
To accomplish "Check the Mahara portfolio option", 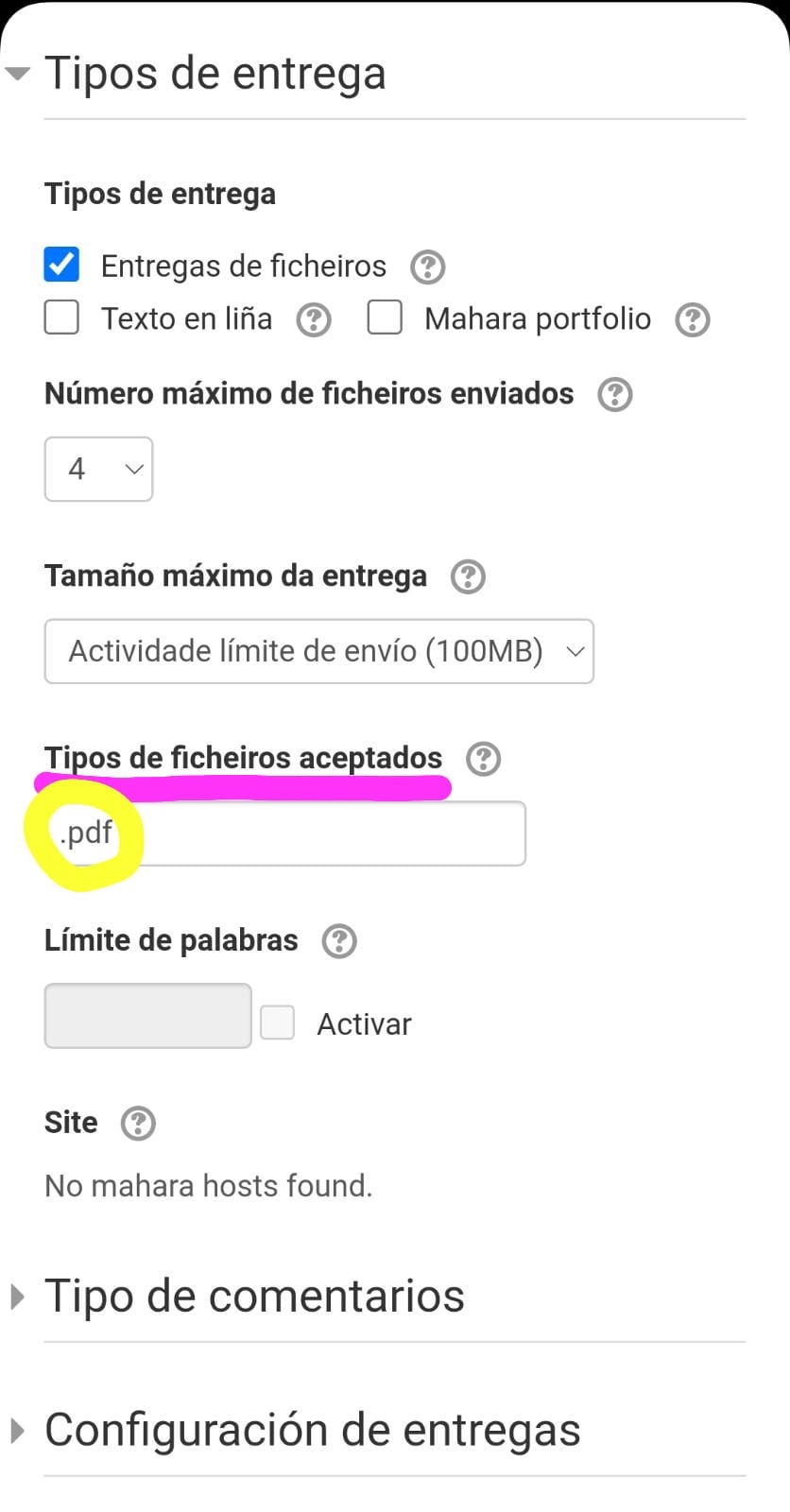I will [385, 318].
